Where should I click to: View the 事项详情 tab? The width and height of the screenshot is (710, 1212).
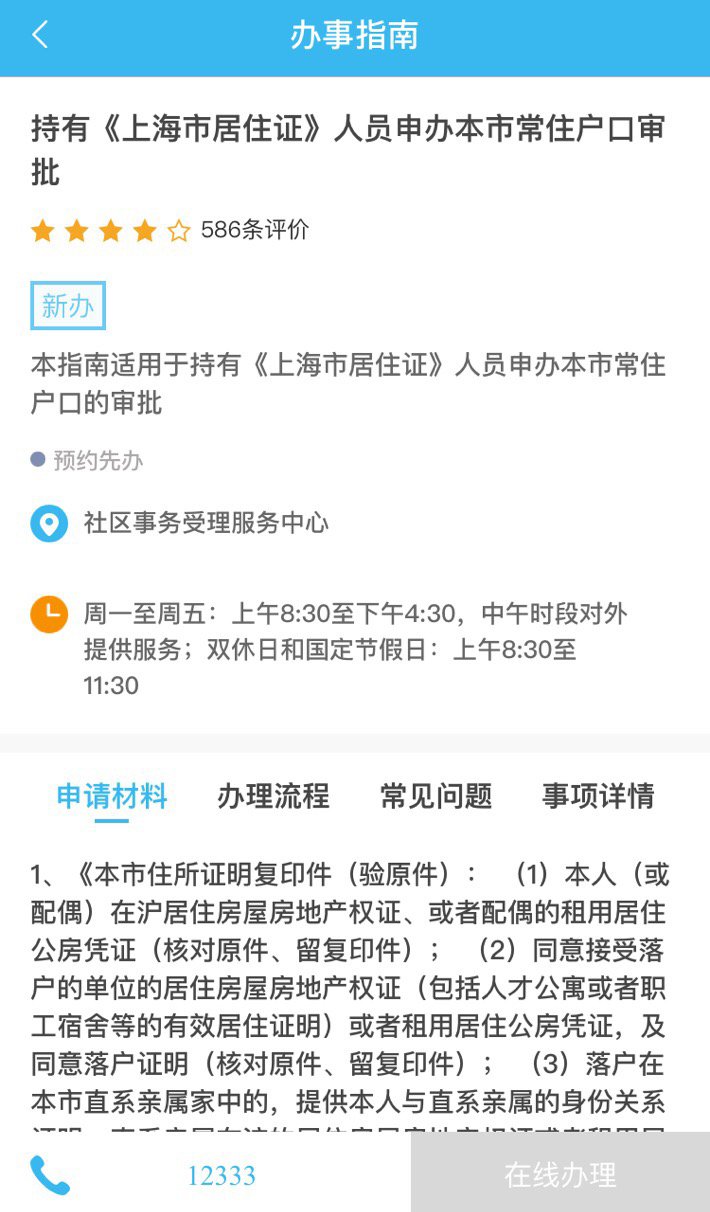598,796
